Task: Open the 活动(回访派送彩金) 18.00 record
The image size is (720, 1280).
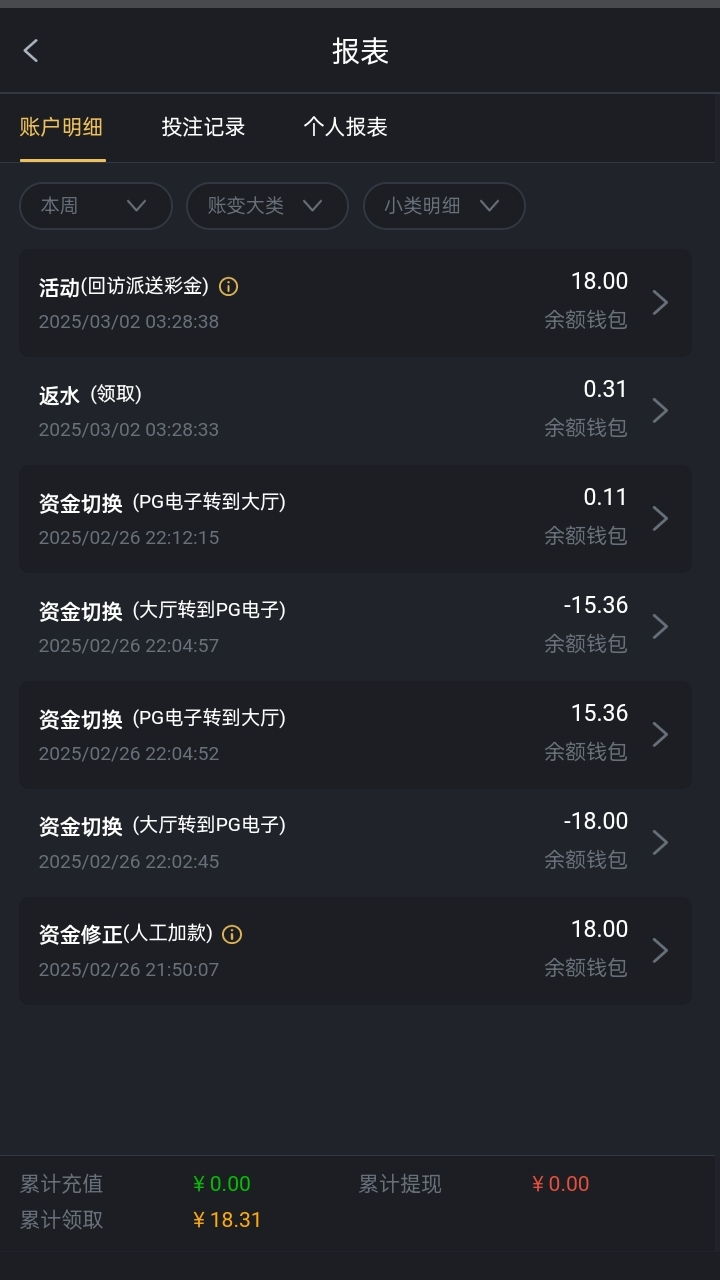Action: point(355,303)
